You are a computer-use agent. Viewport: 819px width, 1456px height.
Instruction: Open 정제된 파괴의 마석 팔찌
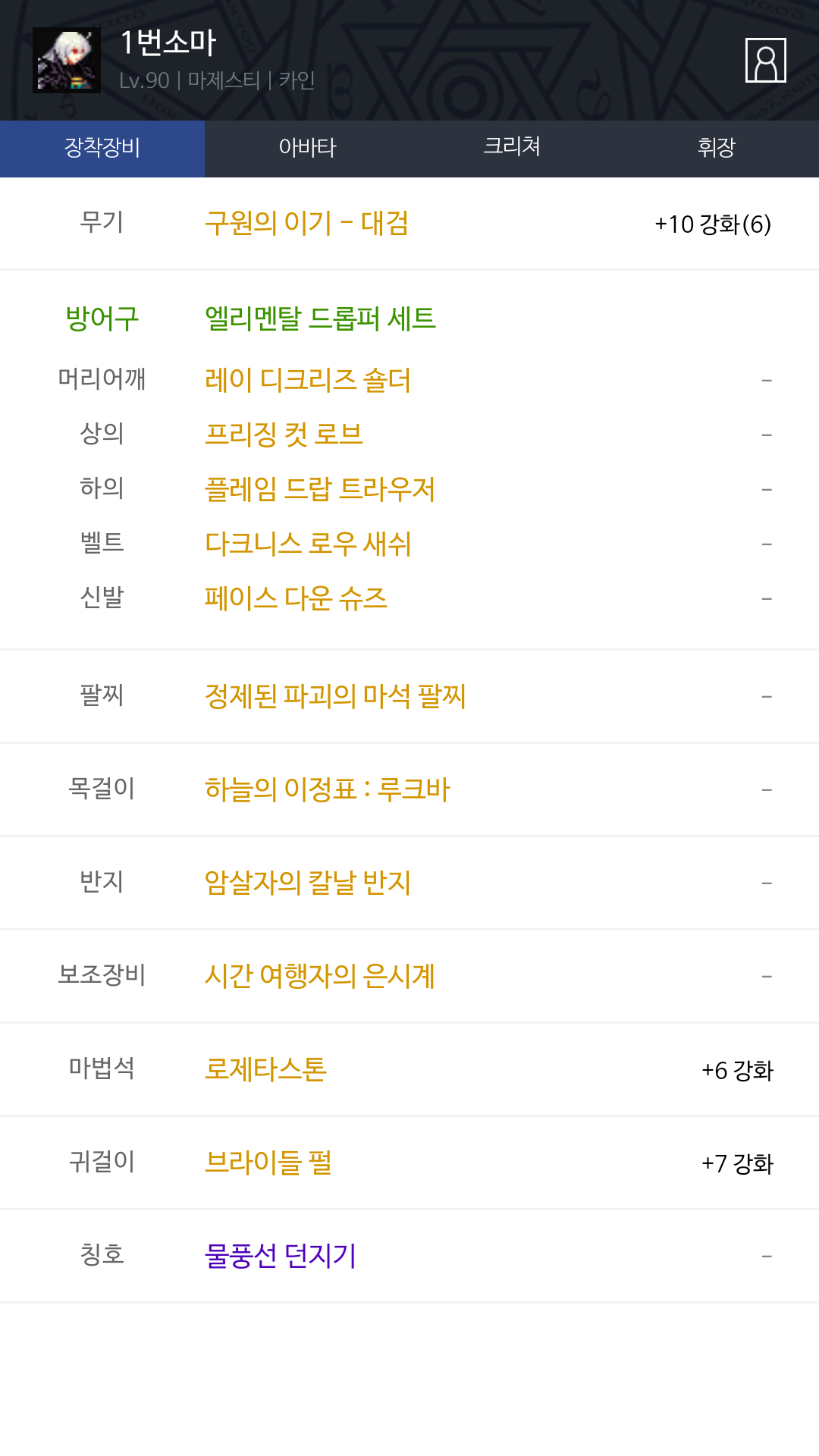pos(335,695)
